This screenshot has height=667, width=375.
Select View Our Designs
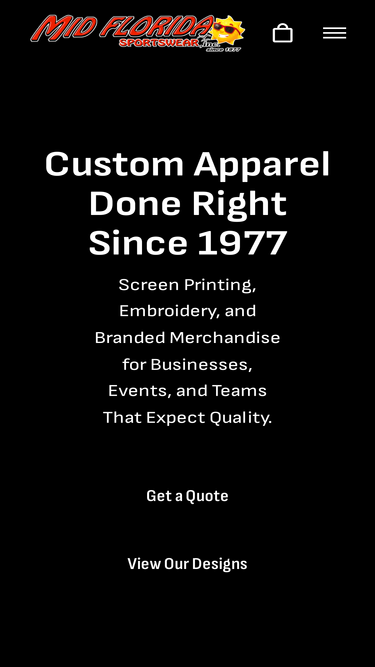[x=187, y=564]
